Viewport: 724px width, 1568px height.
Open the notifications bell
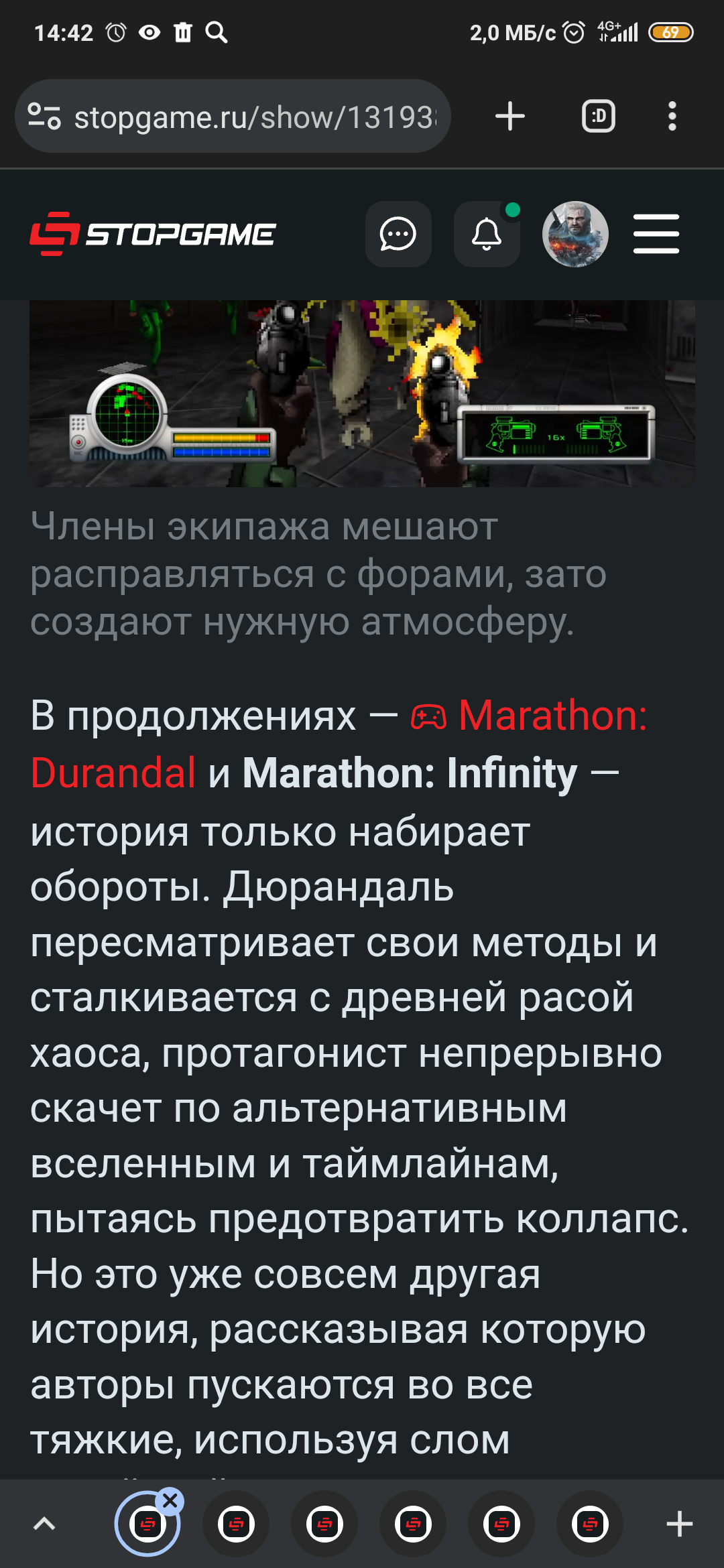[x=487, y=235]
